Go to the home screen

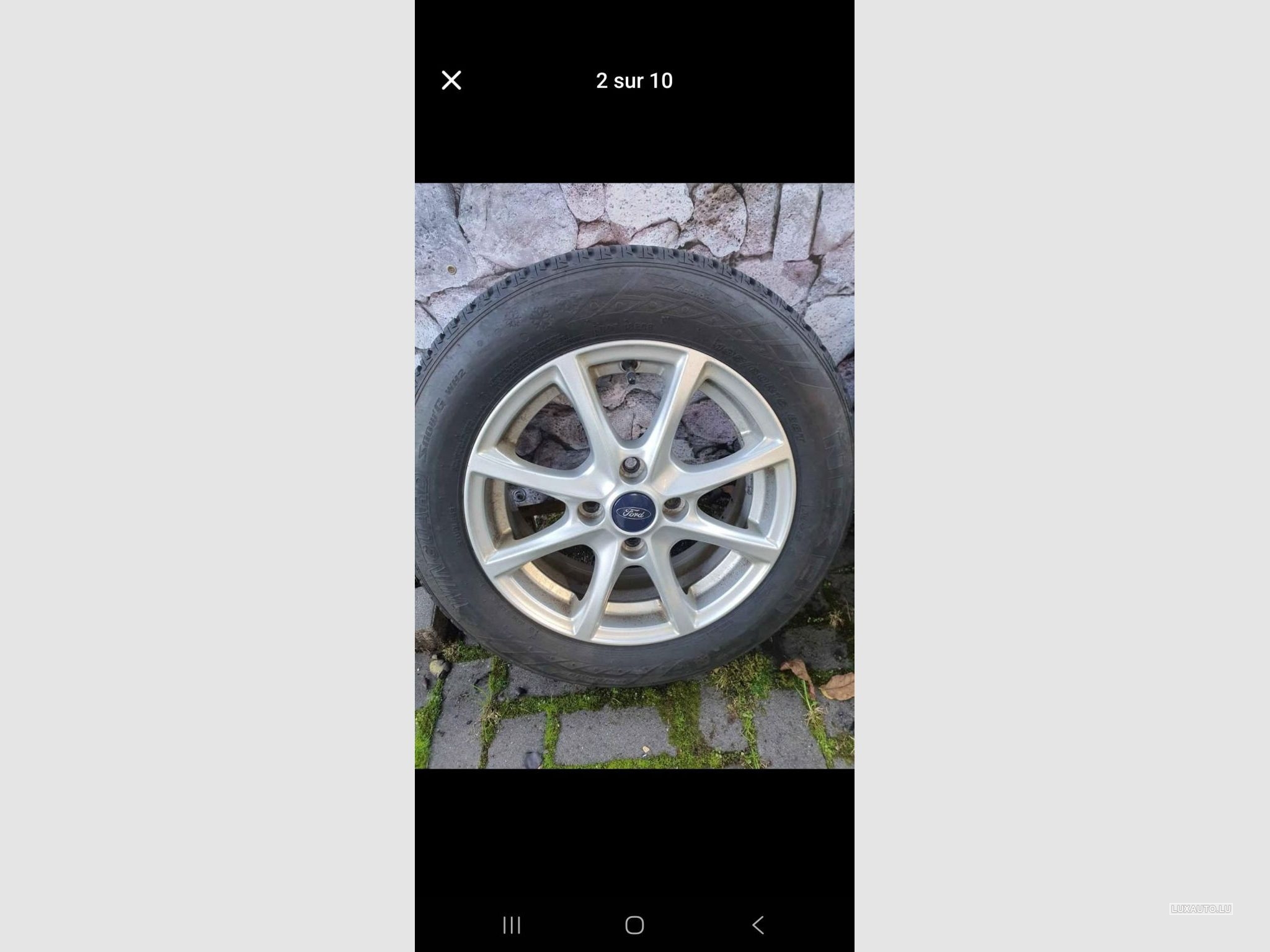pyautogui.click(x=634, y=925)
